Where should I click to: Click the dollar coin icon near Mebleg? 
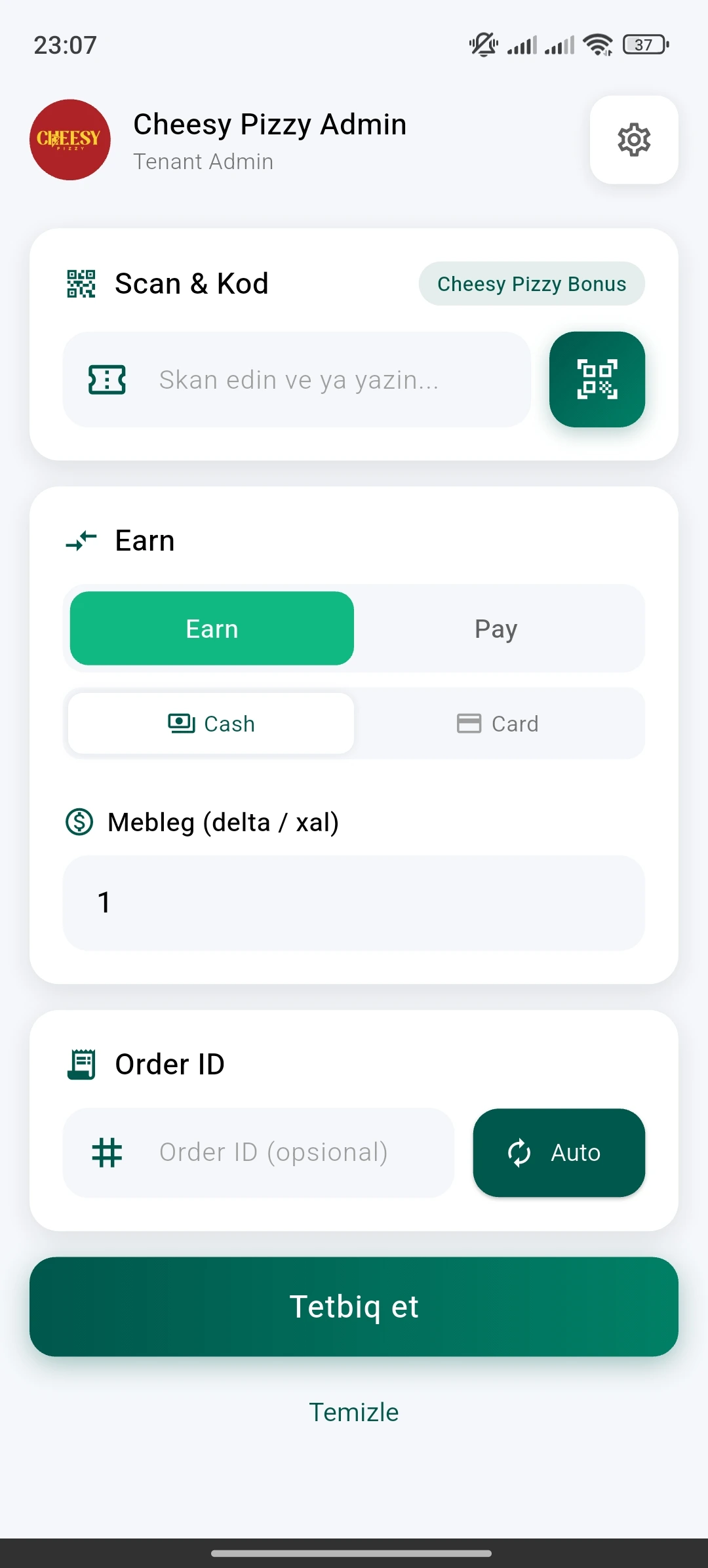point(79,821)
